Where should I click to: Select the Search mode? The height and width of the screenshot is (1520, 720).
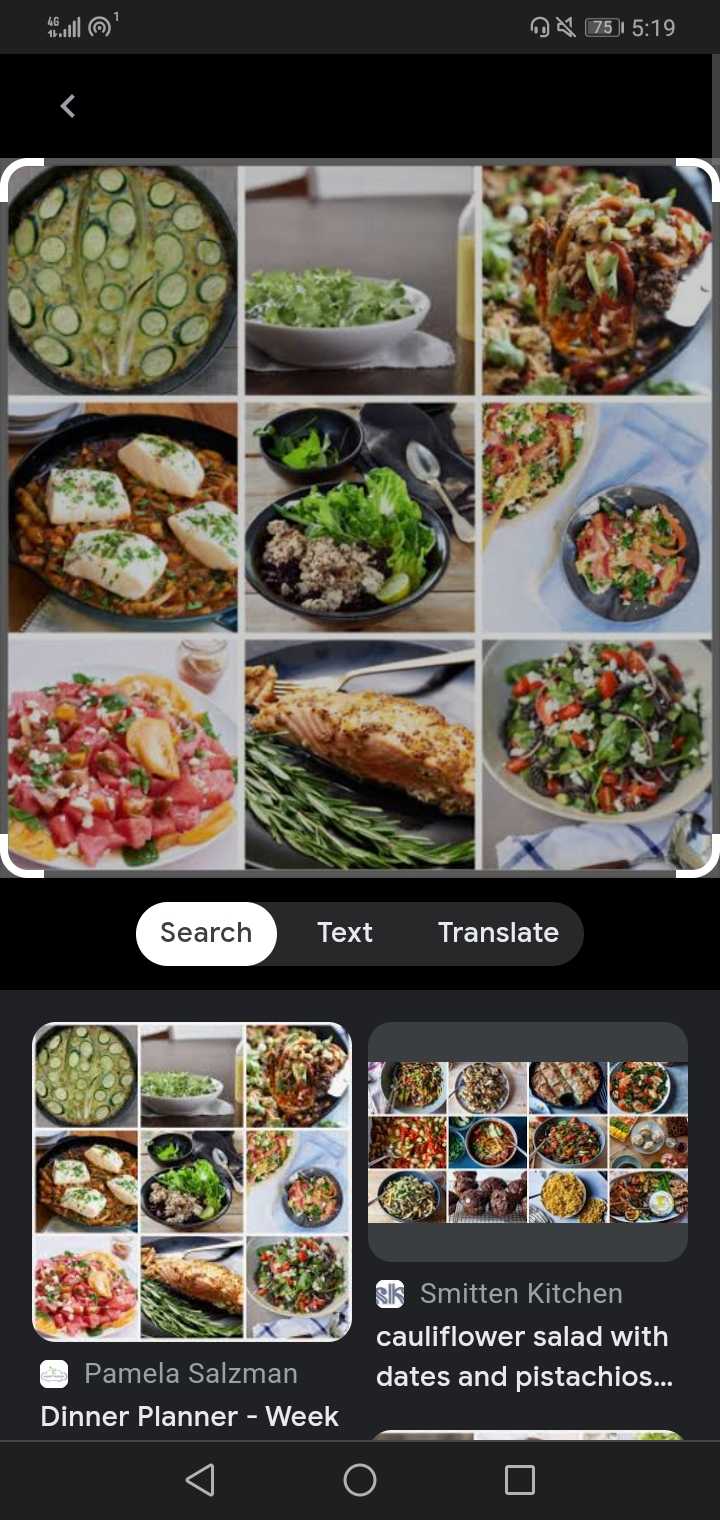click(x=206, y=933)
